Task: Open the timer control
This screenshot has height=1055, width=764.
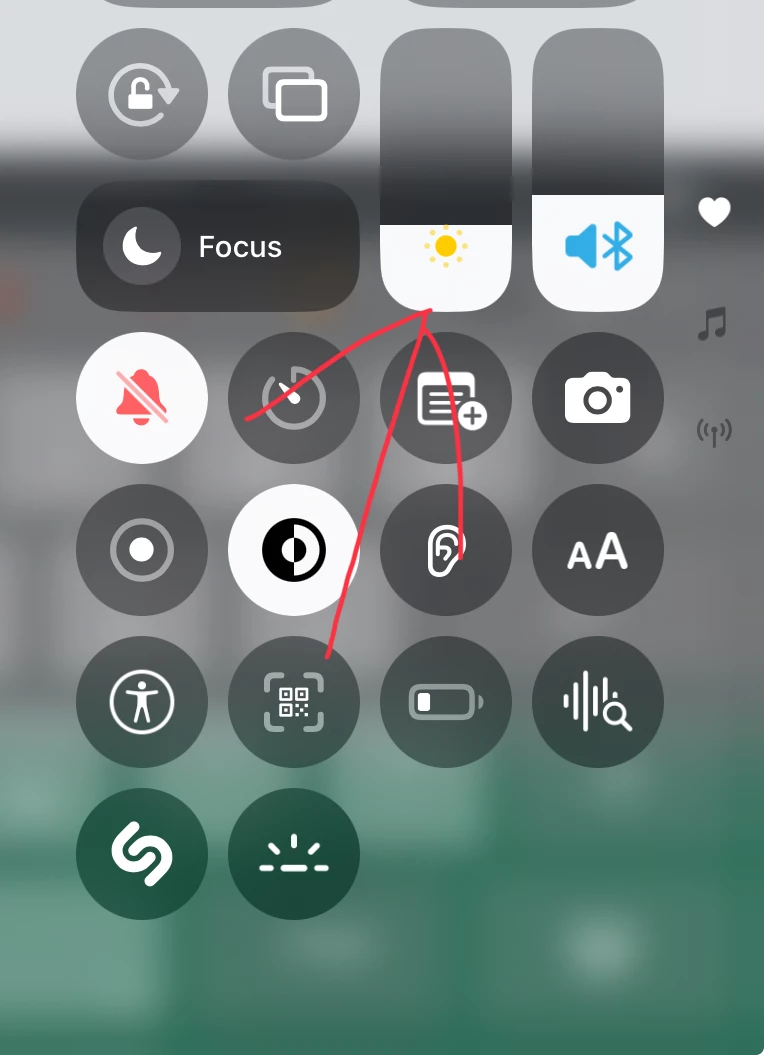Action: [294, 398]
